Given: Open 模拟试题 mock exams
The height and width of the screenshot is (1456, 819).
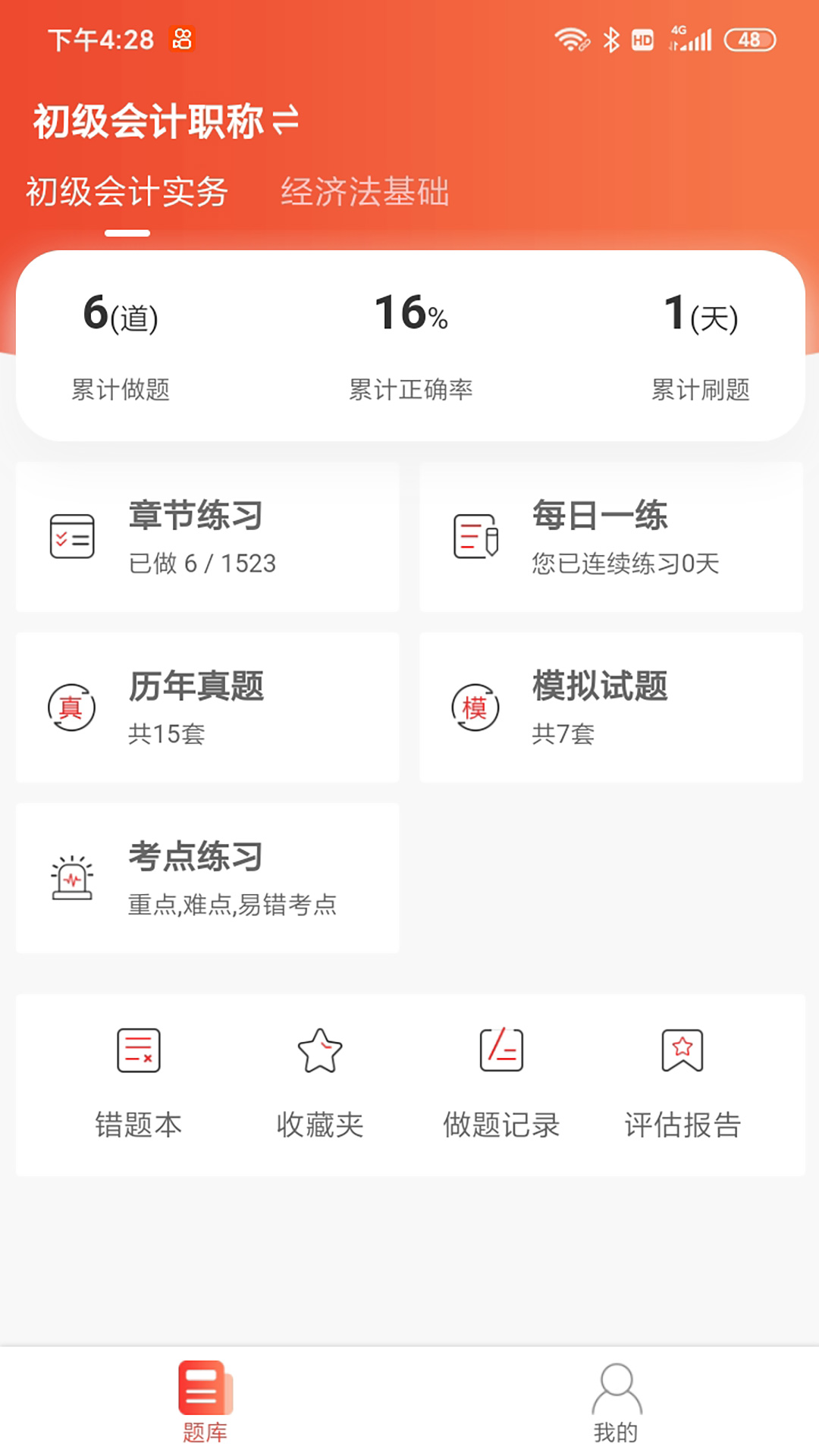Looking at the screenshot, I should click(x=610, y=708).
